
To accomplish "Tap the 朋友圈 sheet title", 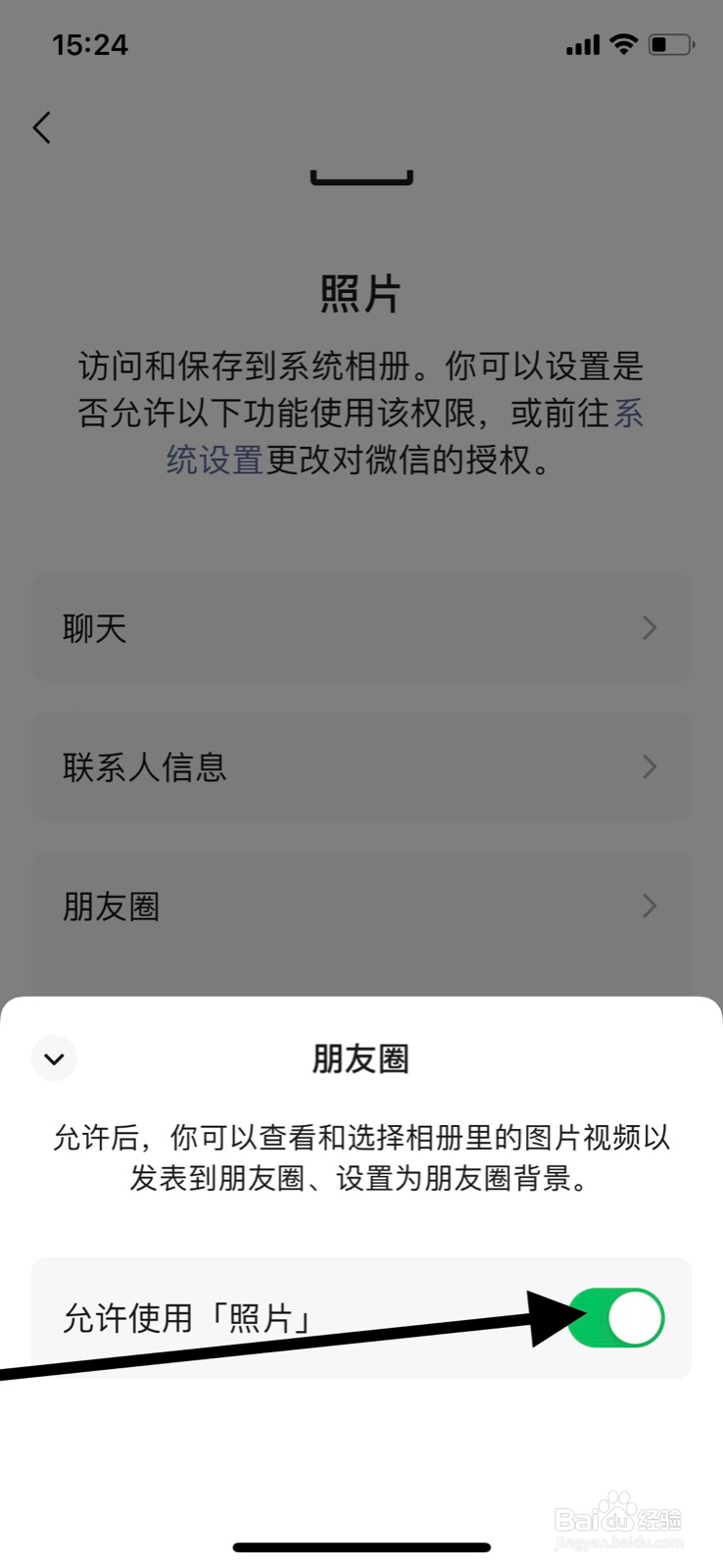I will [361, 1058].
